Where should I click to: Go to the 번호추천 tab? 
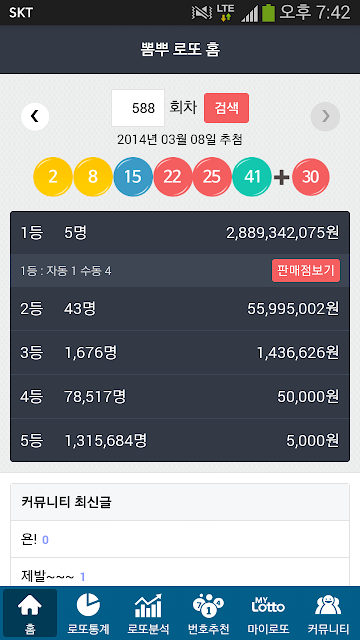tap(208, 613)
